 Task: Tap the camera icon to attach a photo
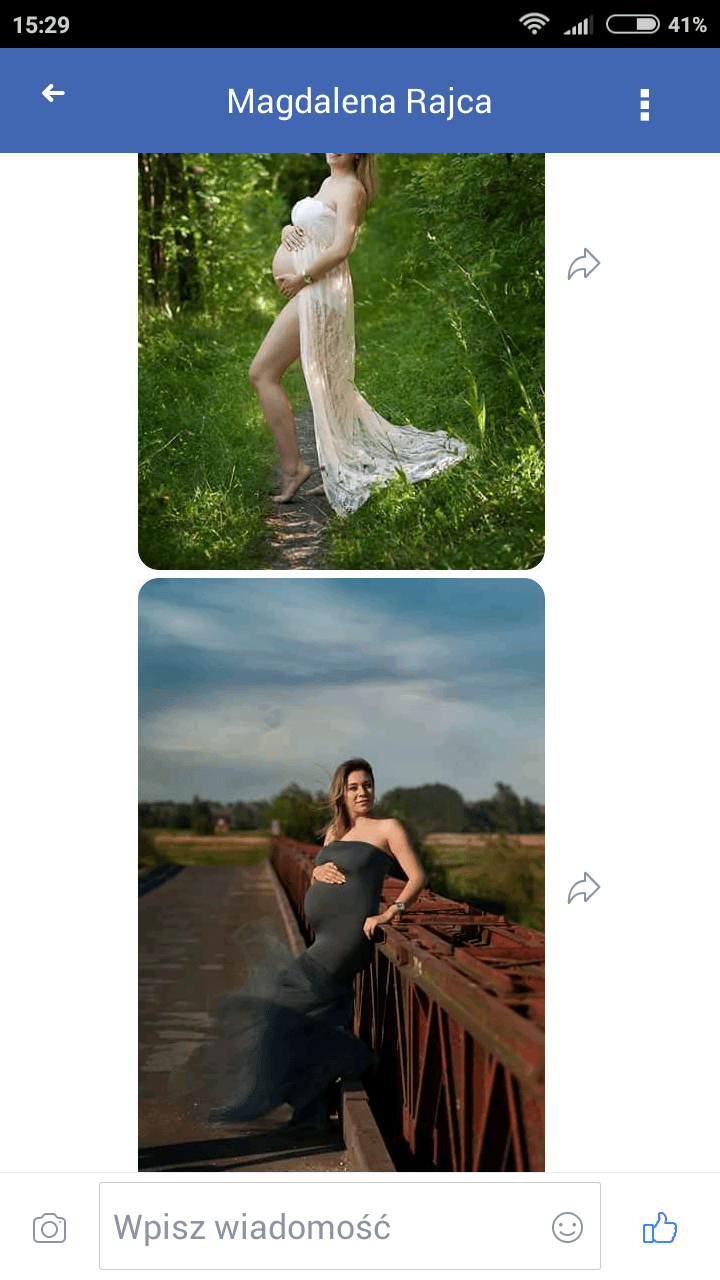coord(49,1228)
